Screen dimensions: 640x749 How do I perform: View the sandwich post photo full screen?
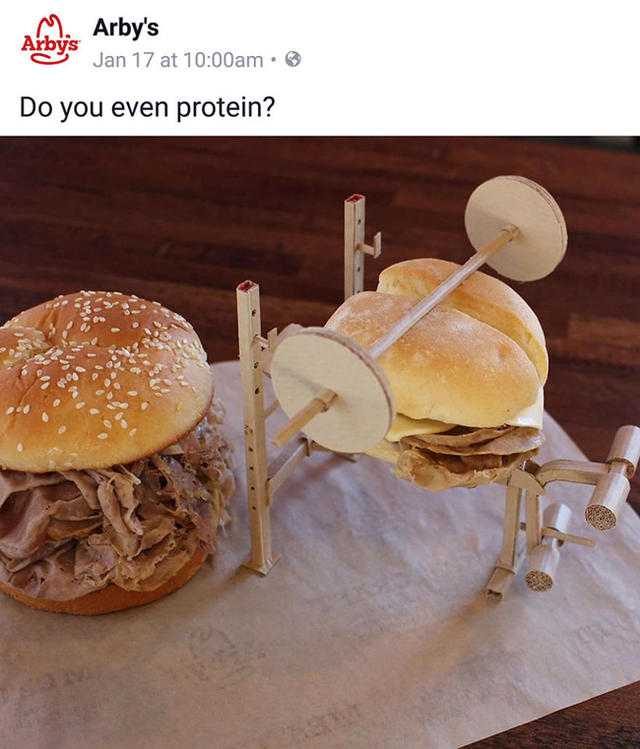(x=320, y=442)
